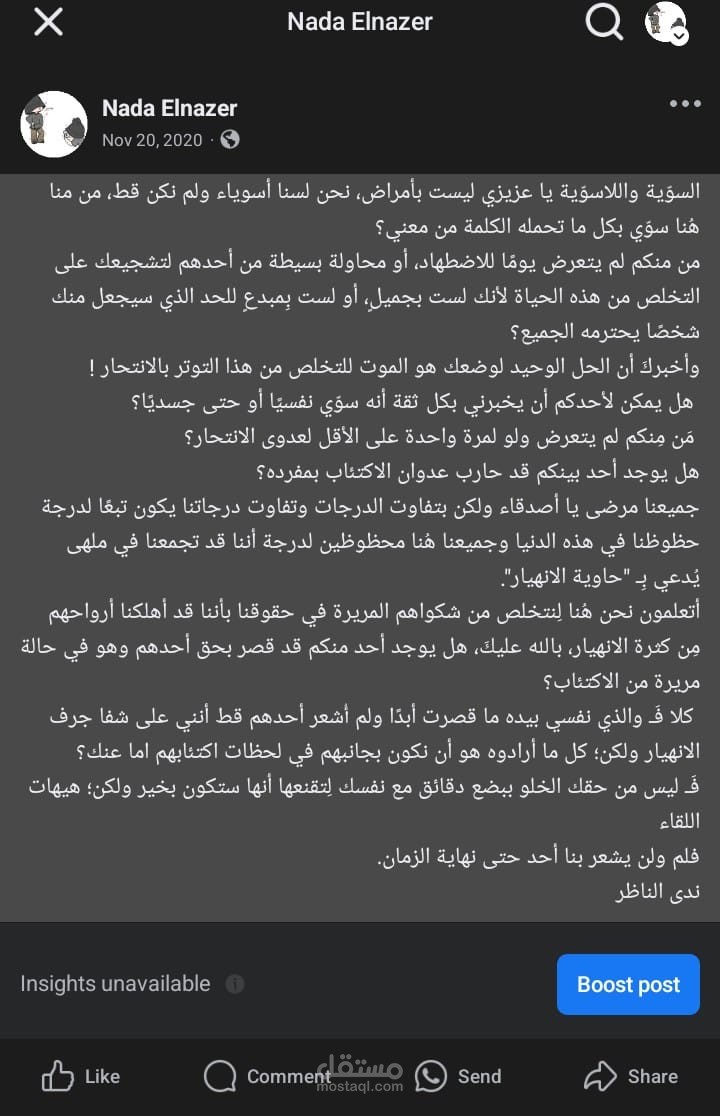The height and width of the screenshot is (1116, 720).
Task: Click the author's profile picture thumbnail
Action: click(x=54, y=124)
